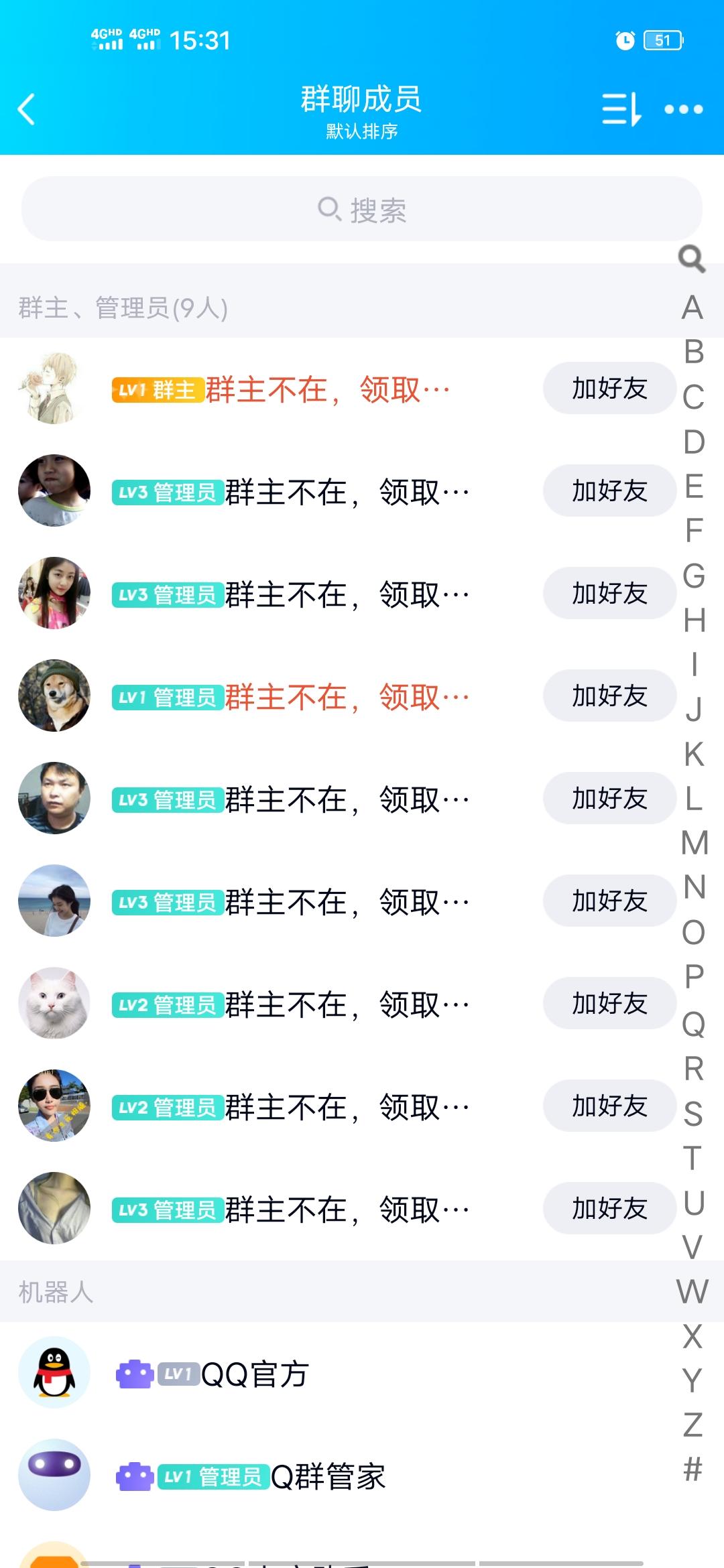724x1568 pixels.
Task: Go back from the group members page
Action: coord(27,109)
